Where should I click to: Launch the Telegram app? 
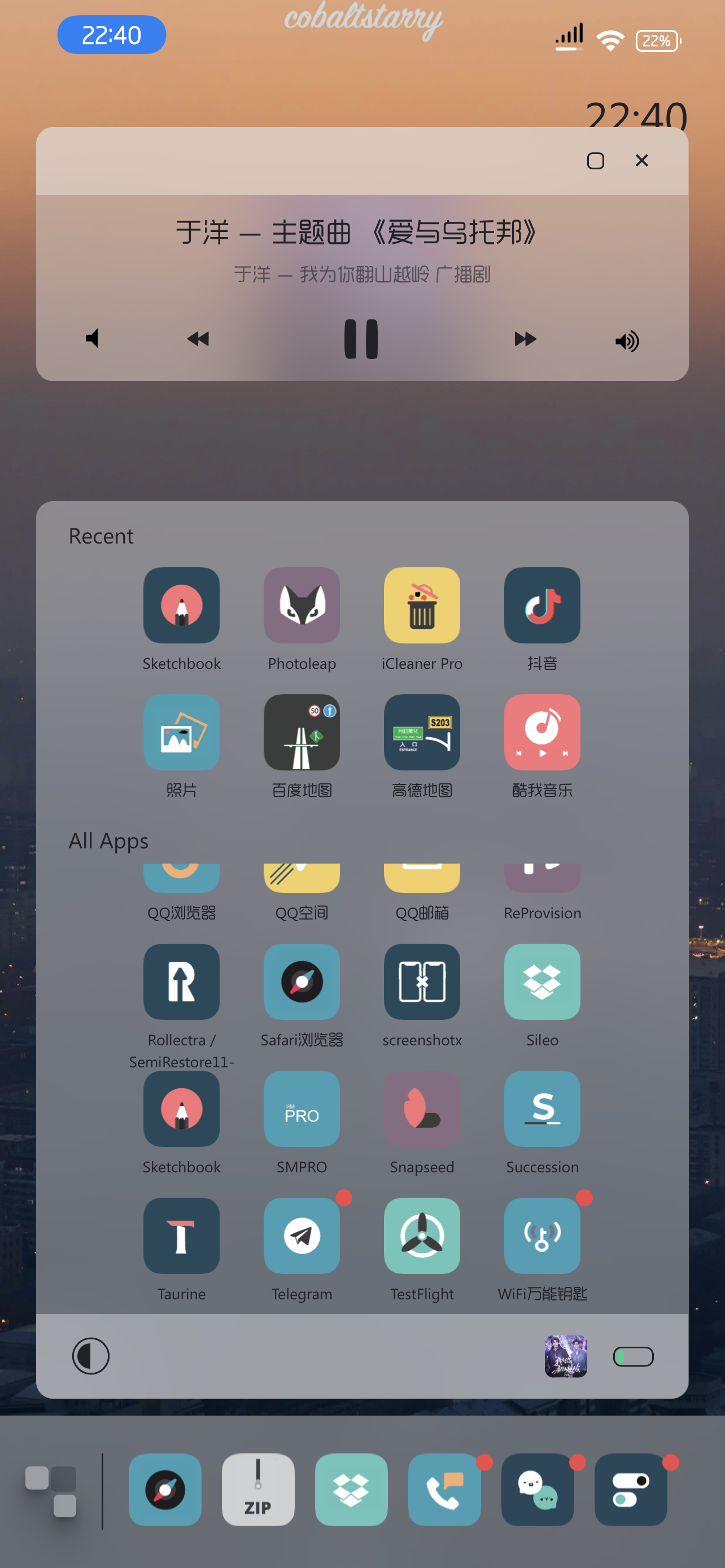pyautogui.click(x=302, y=1236)
